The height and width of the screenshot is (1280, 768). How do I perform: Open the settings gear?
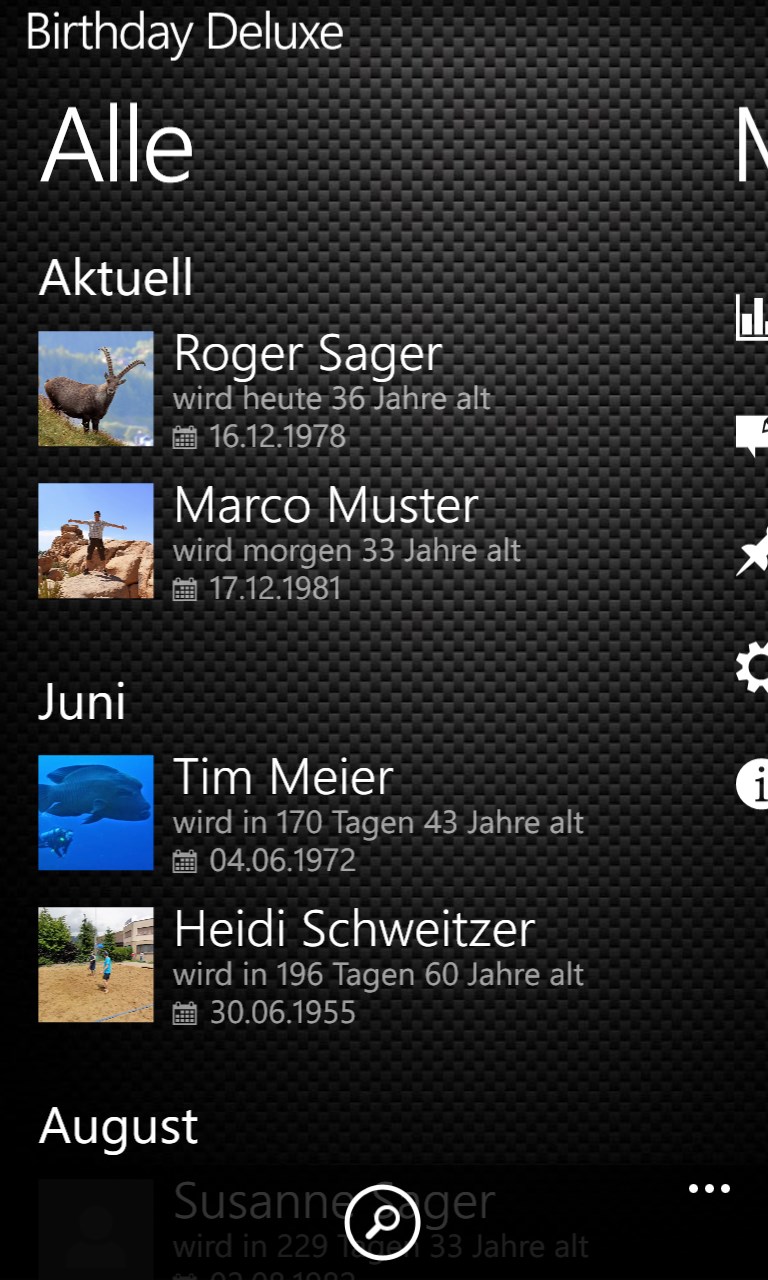pyautogui.click(x=753, y=667)
